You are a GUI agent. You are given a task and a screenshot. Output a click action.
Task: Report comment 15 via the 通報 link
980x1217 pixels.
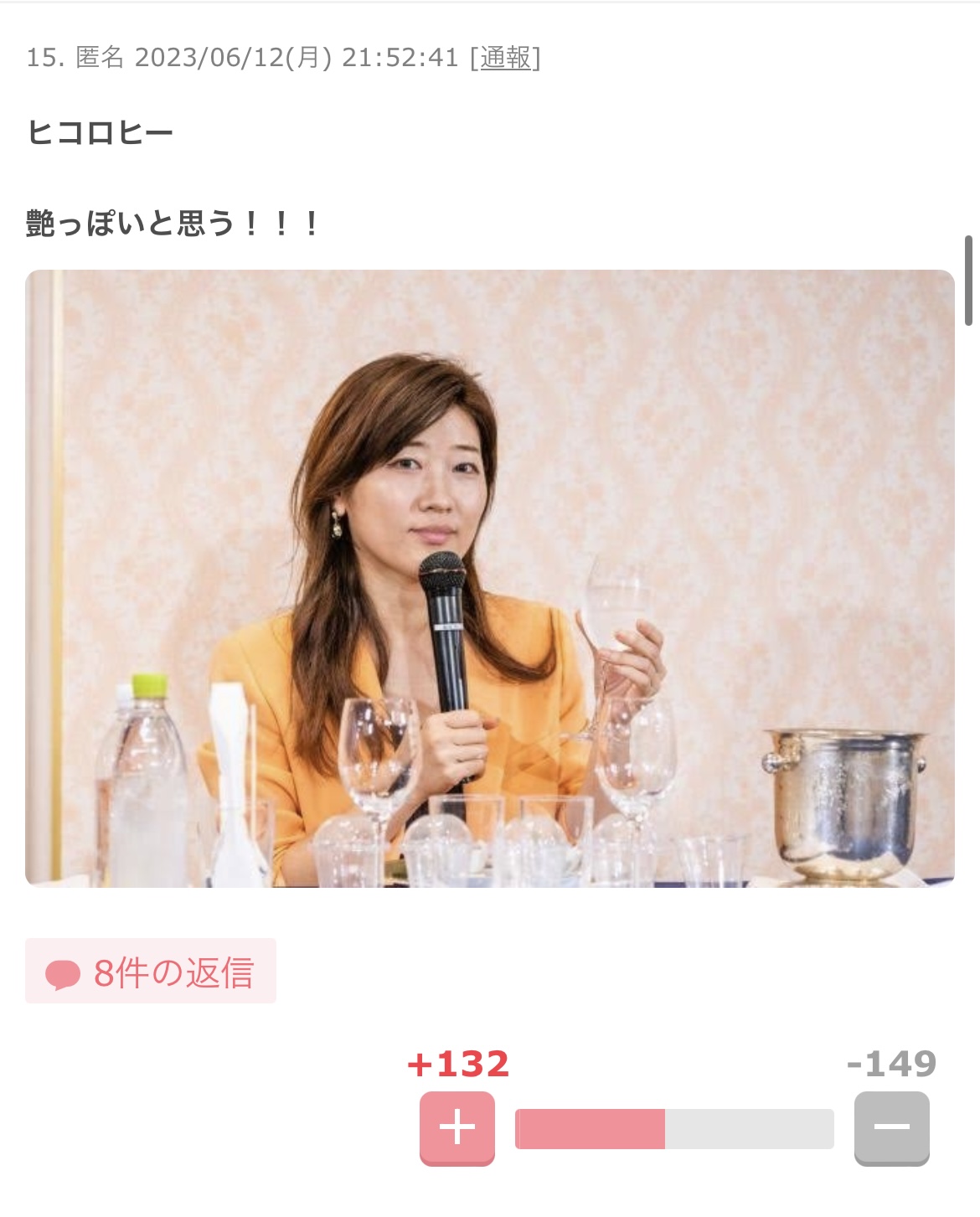click(x=505, y=58)
